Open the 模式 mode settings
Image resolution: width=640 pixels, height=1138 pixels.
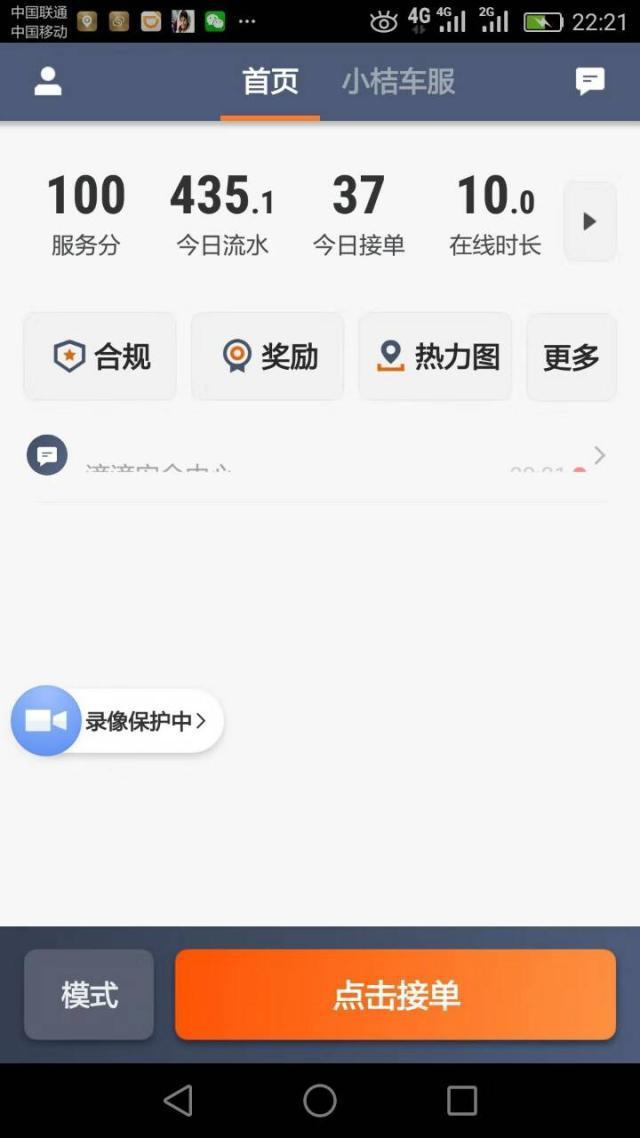click(x=89, y=995)
